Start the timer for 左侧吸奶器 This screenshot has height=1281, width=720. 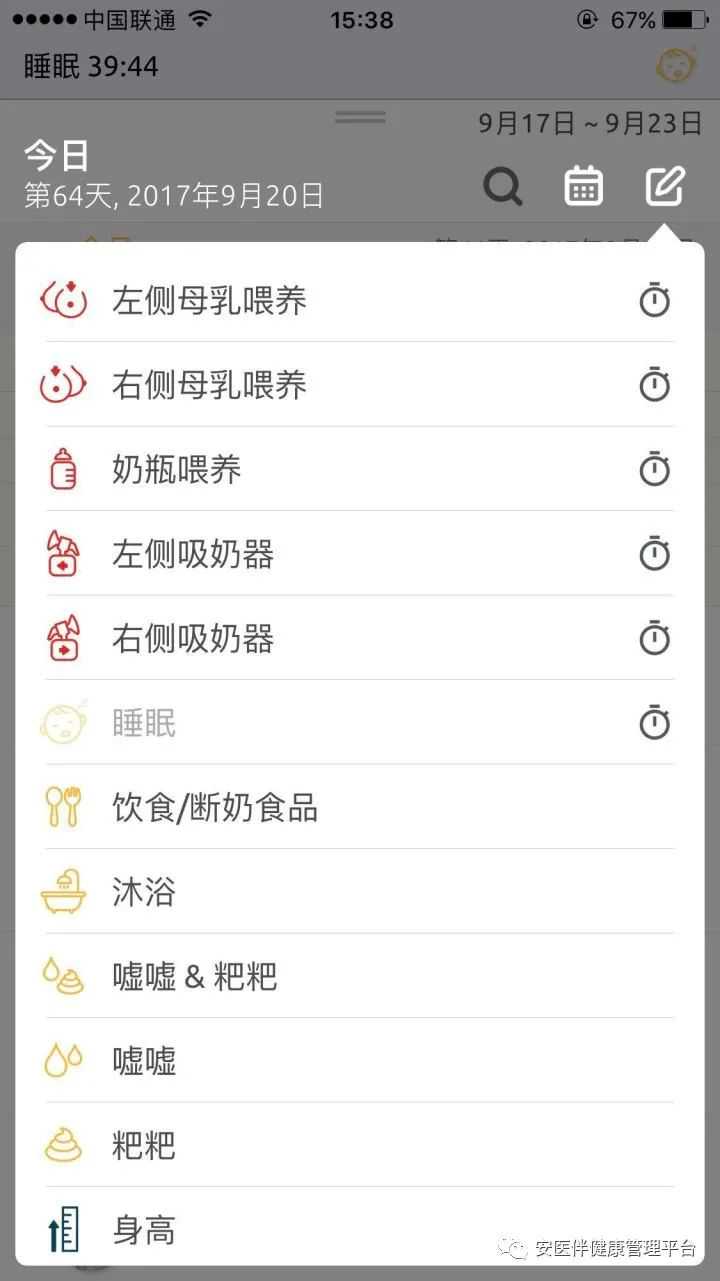click(x=654, y=554)
